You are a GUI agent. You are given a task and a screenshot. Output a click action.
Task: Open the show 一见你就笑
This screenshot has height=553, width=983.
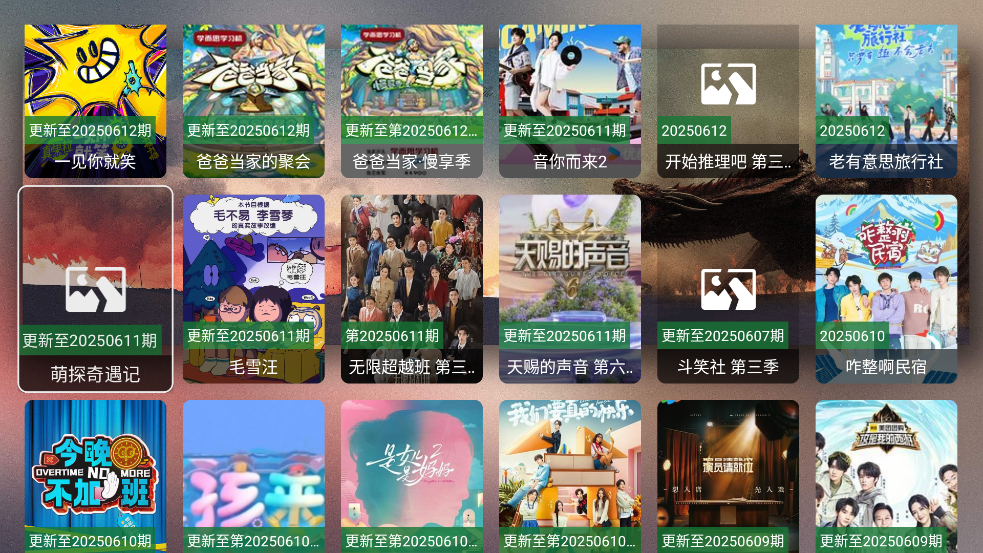pyautogui.click(x=95, y=100)
